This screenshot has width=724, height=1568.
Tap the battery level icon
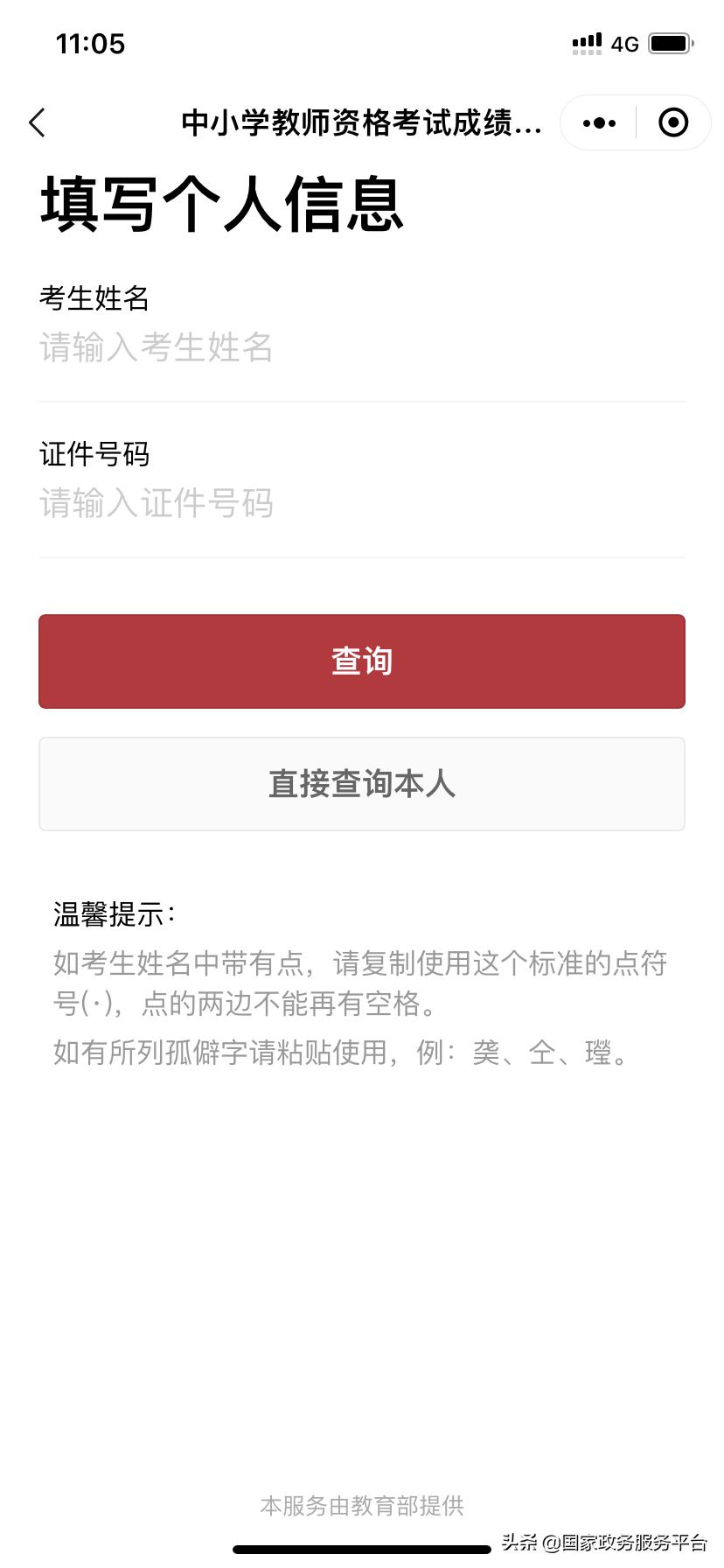[670, 42]
